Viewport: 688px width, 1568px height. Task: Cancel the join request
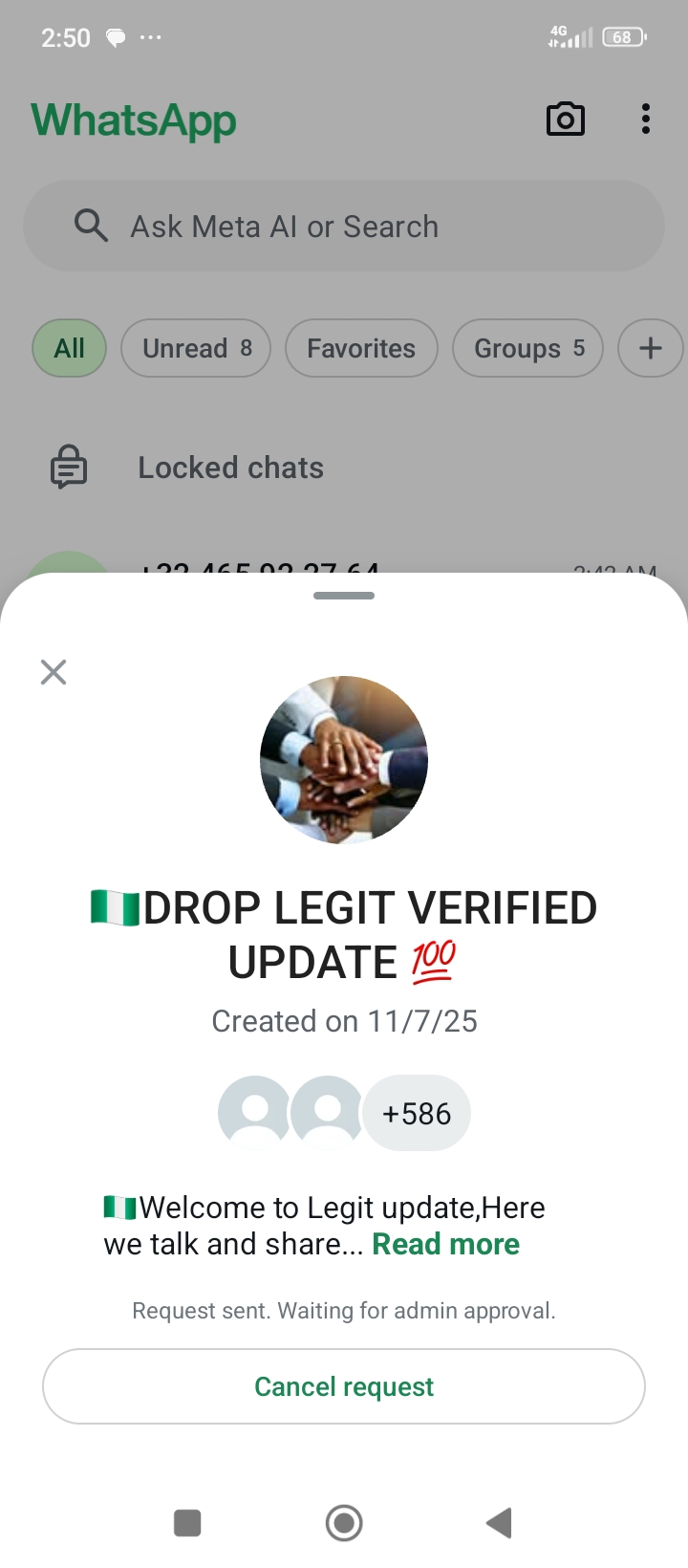pyautogui.click(x=344, y=1386)
